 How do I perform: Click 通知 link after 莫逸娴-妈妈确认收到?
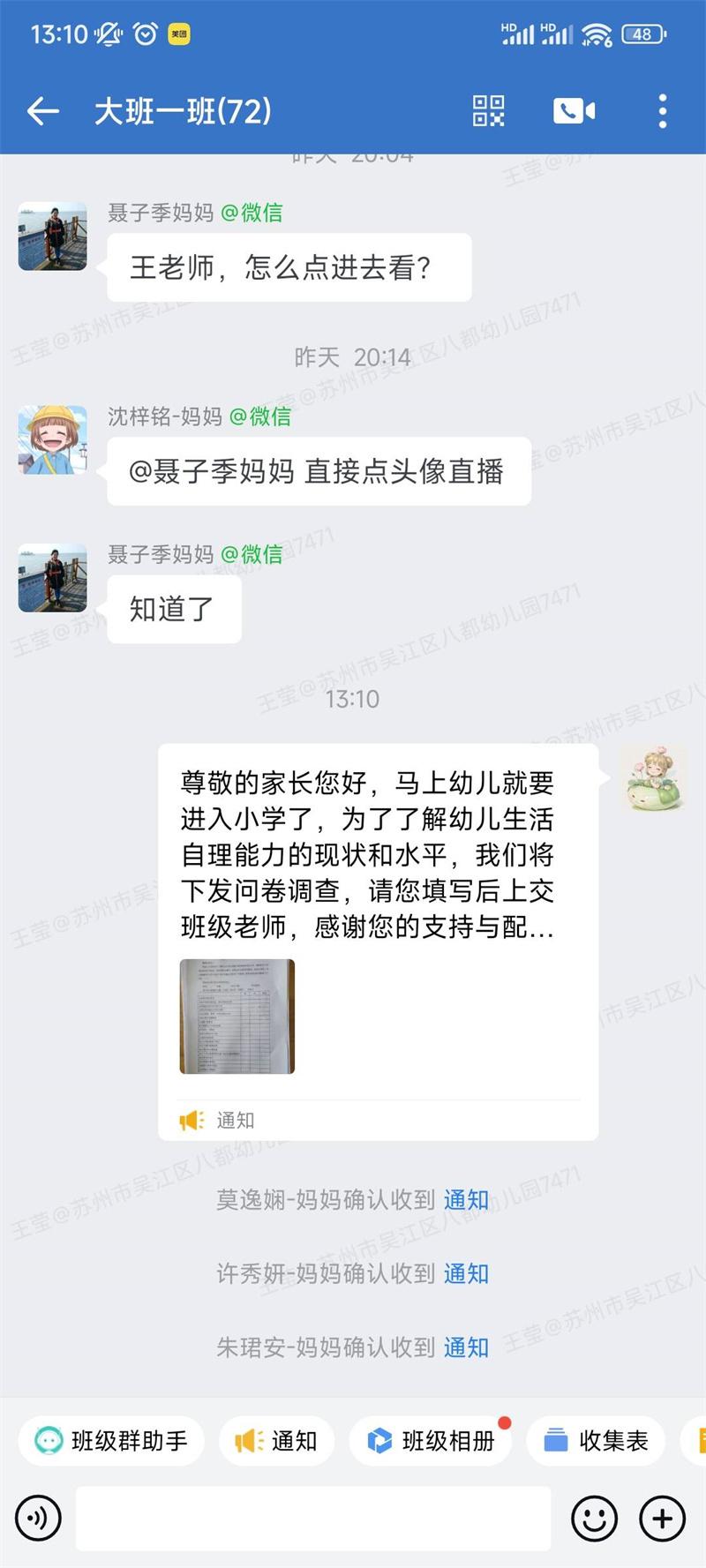pos(465,1199)
